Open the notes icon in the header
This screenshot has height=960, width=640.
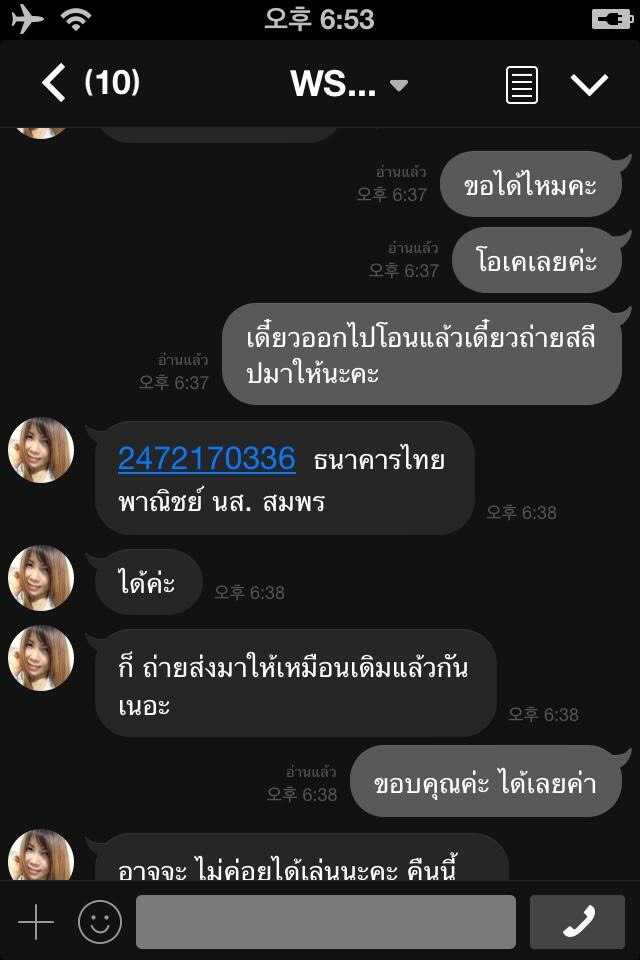(x=521, y=85)
